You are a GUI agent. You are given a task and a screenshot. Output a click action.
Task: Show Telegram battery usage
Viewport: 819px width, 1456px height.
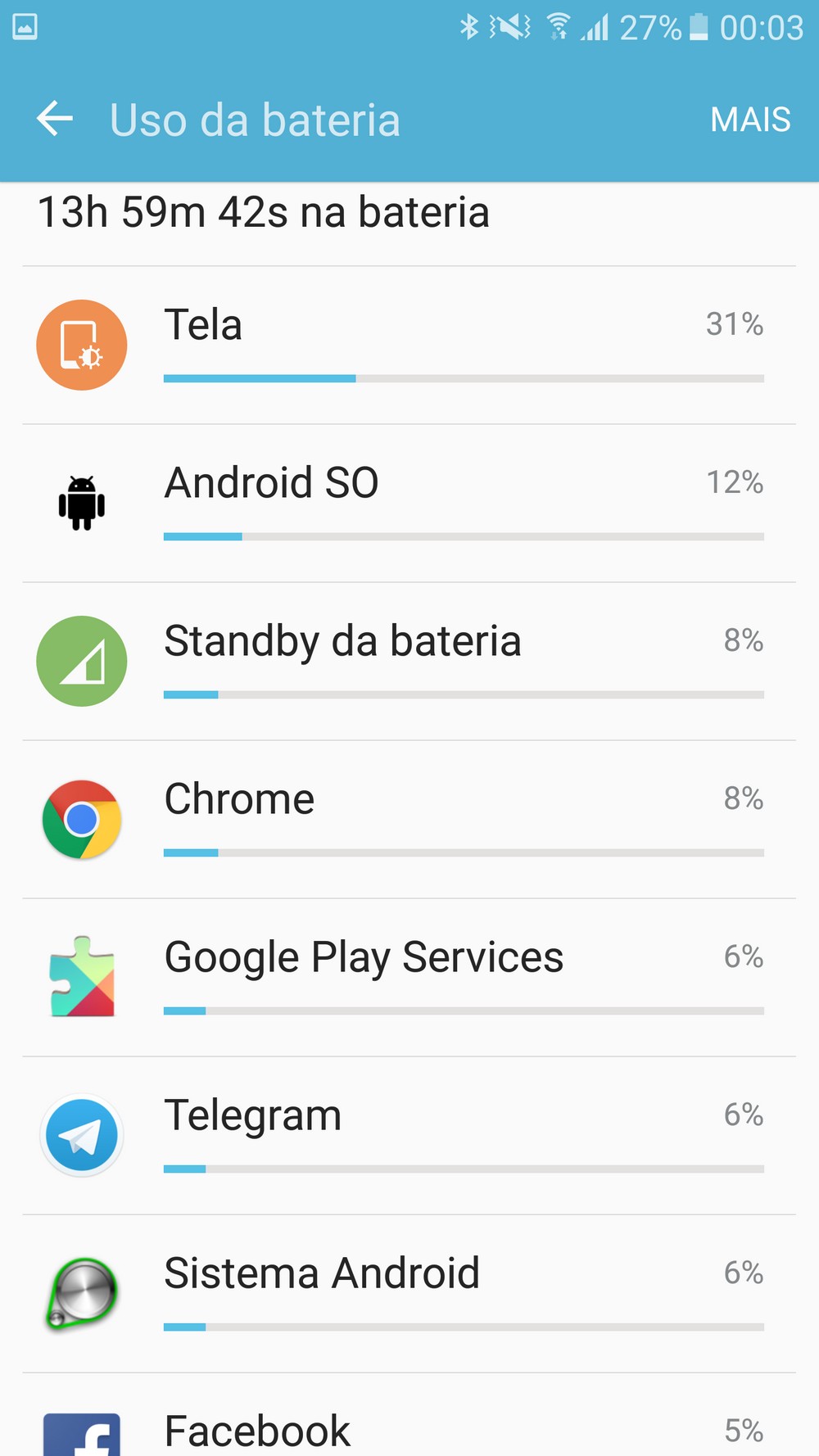tap(409, 1135)
